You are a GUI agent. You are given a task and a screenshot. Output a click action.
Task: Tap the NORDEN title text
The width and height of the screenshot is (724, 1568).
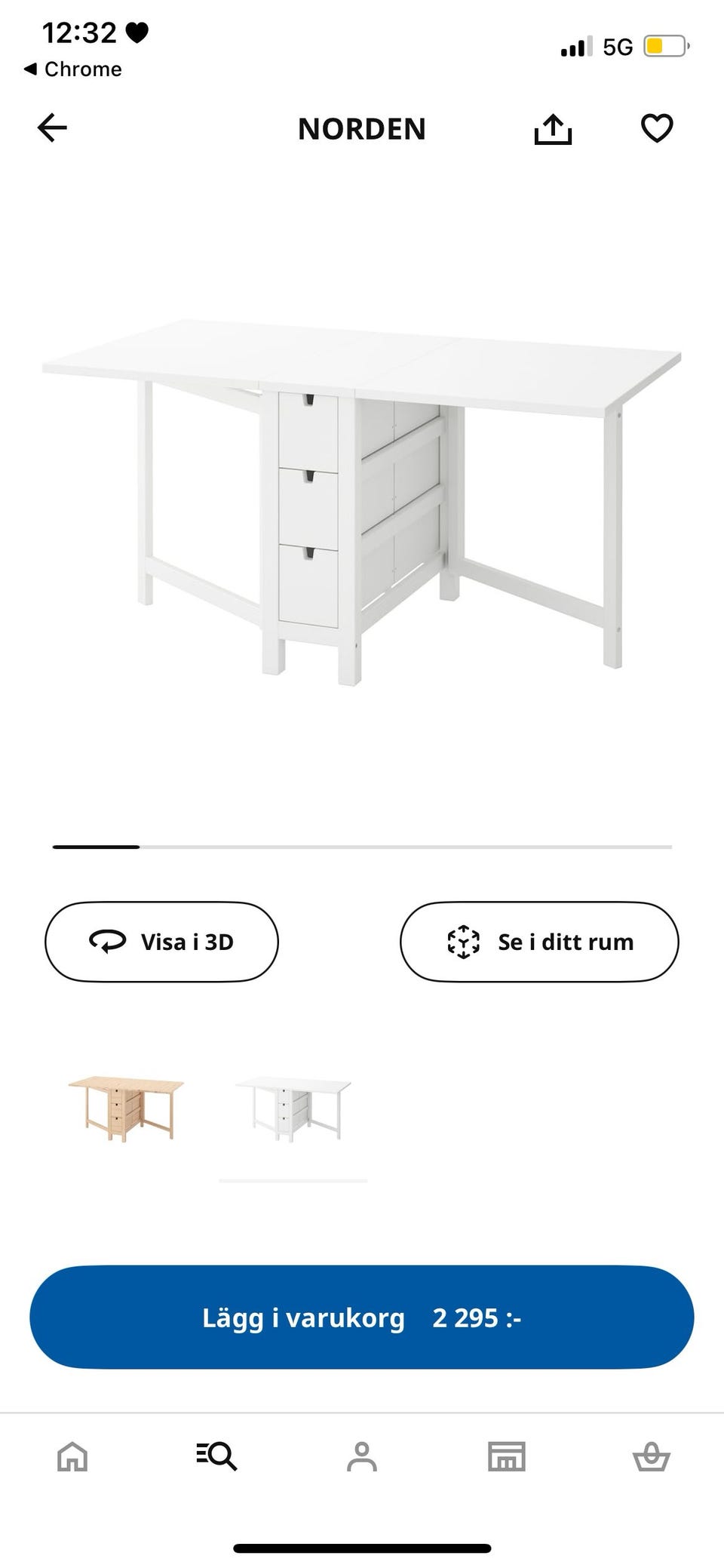click(361, 129)
